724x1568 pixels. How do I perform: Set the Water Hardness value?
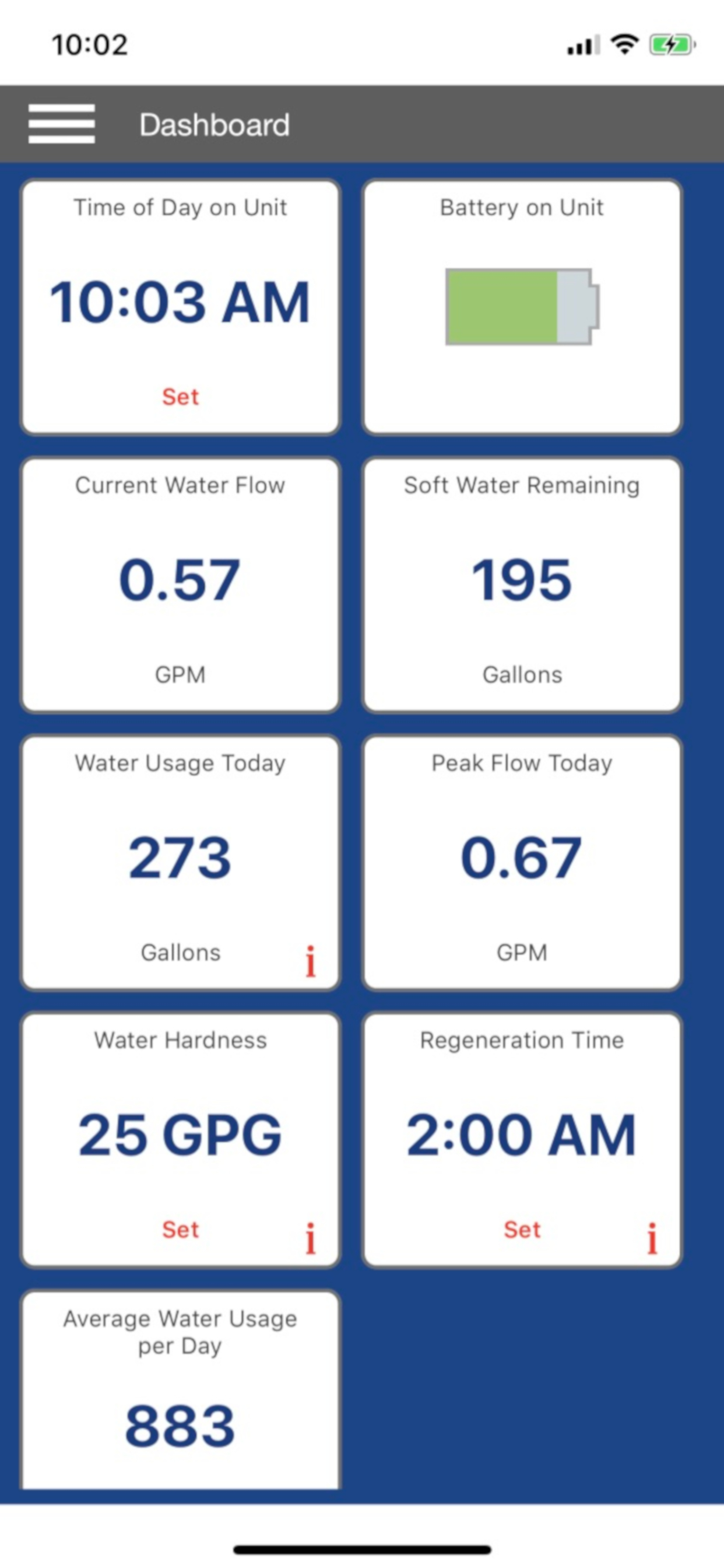pos(180,1229)
